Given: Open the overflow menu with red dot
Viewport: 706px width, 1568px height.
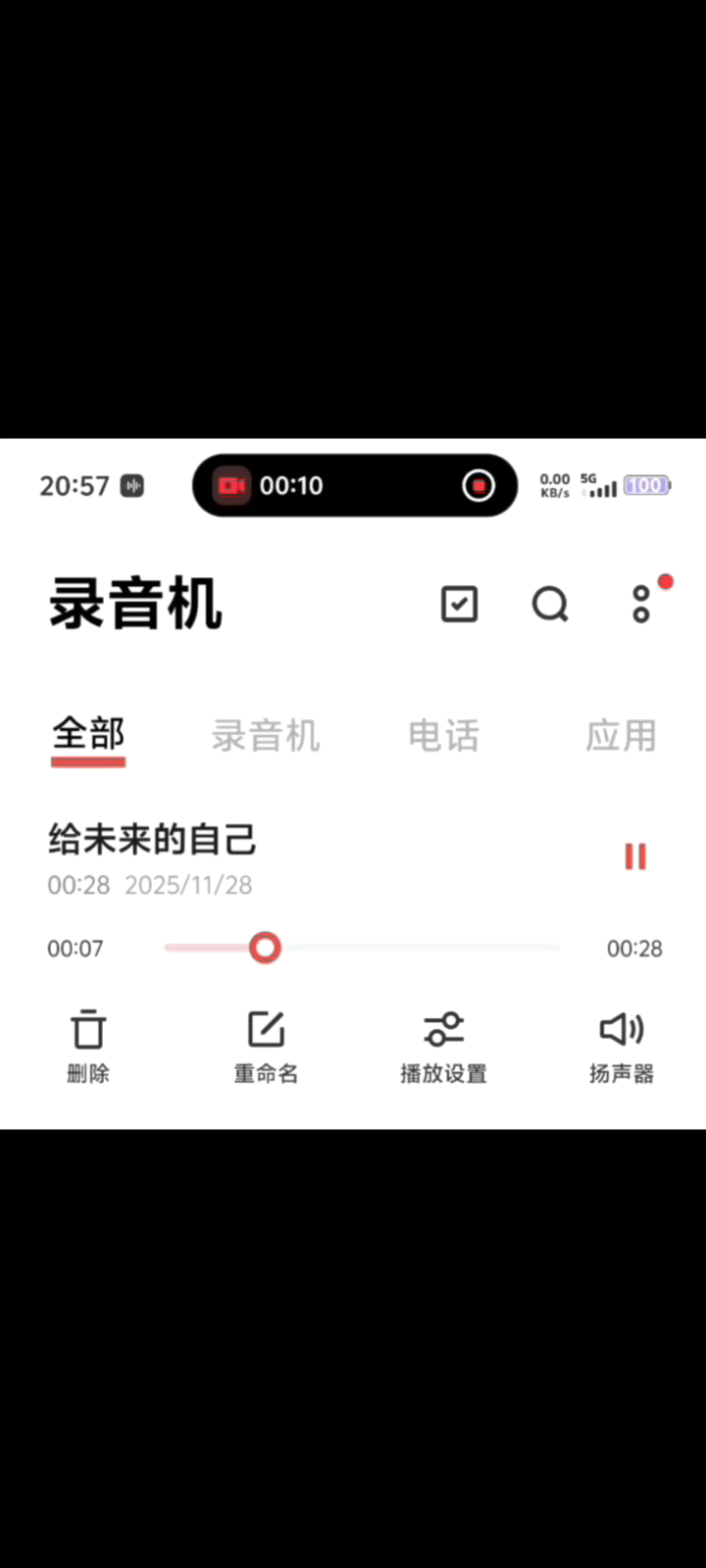Looking at the screenshot, I should coord(641,605).
